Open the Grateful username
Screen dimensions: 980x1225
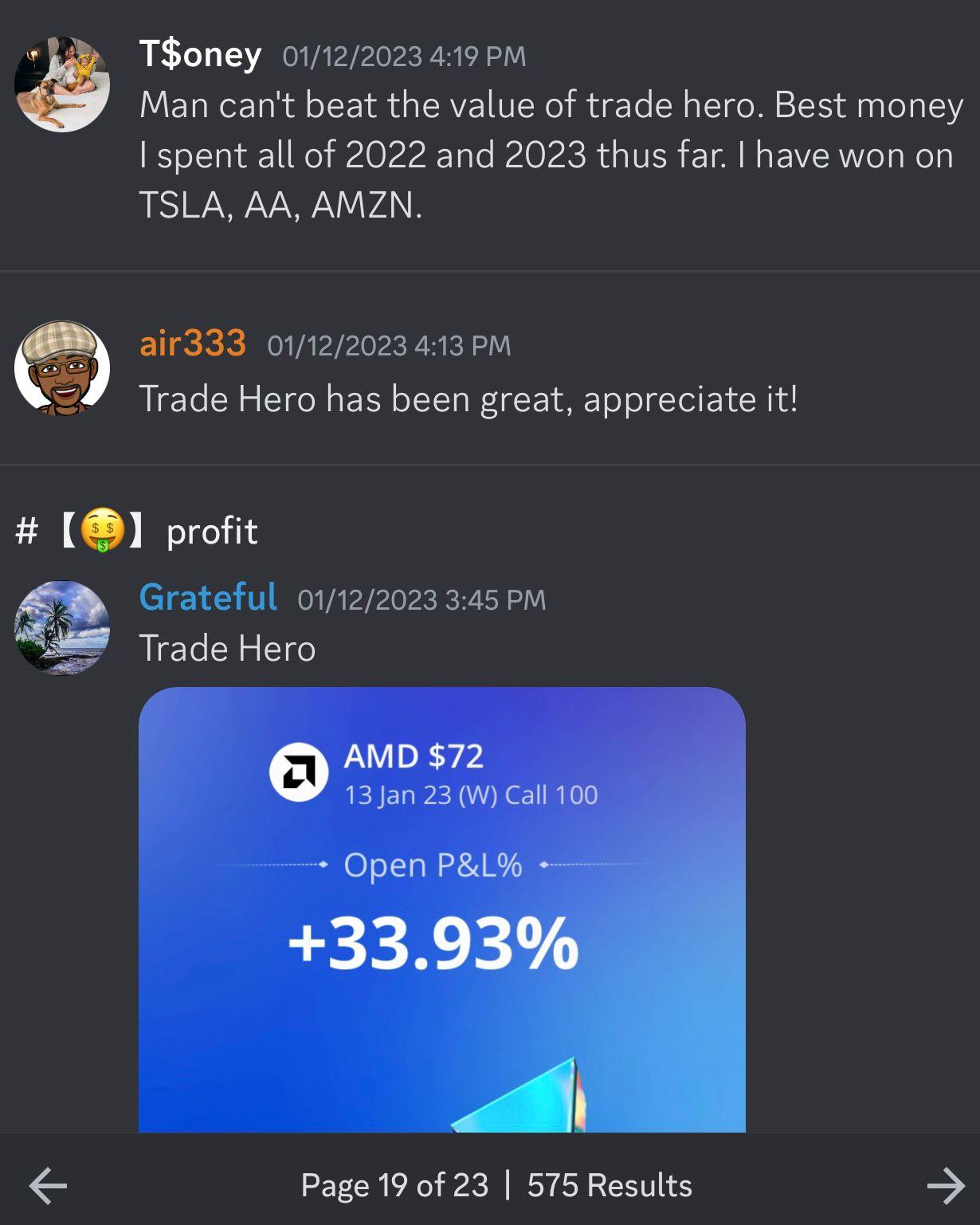pos(208,597)
